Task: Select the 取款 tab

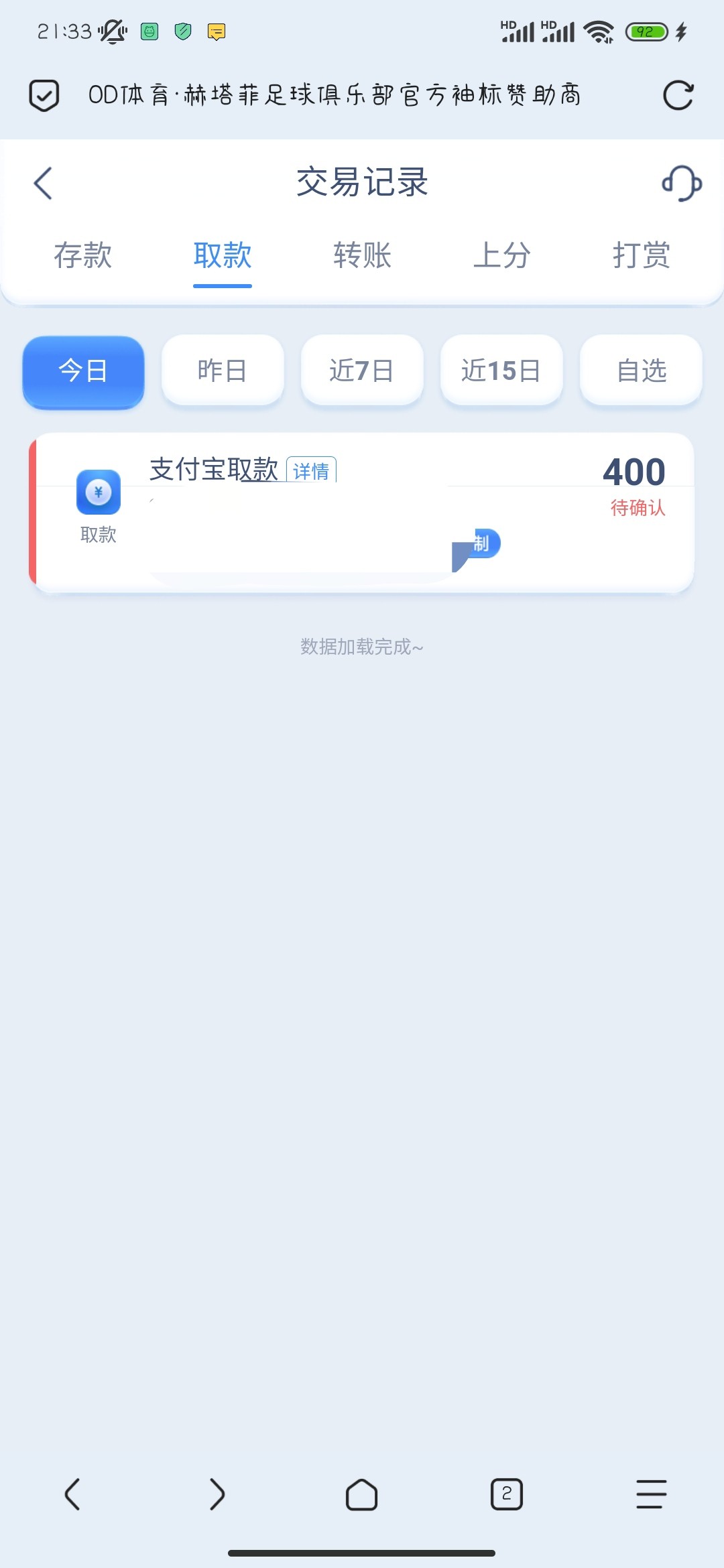Action: pyautogui.click(x=222, y=256)
